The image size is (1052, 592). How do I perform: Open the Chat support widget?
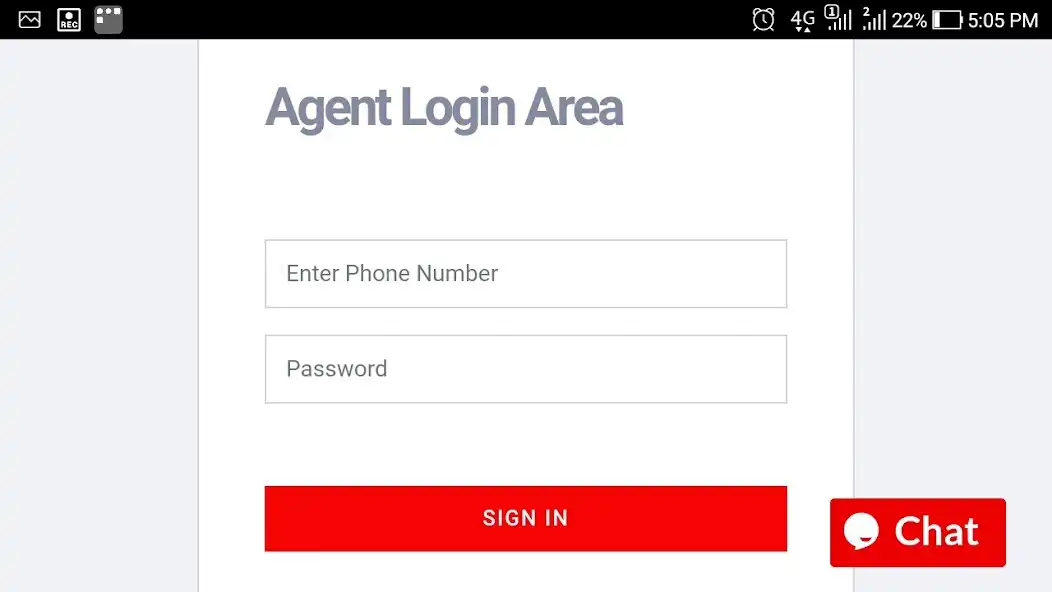pos(917,532)
